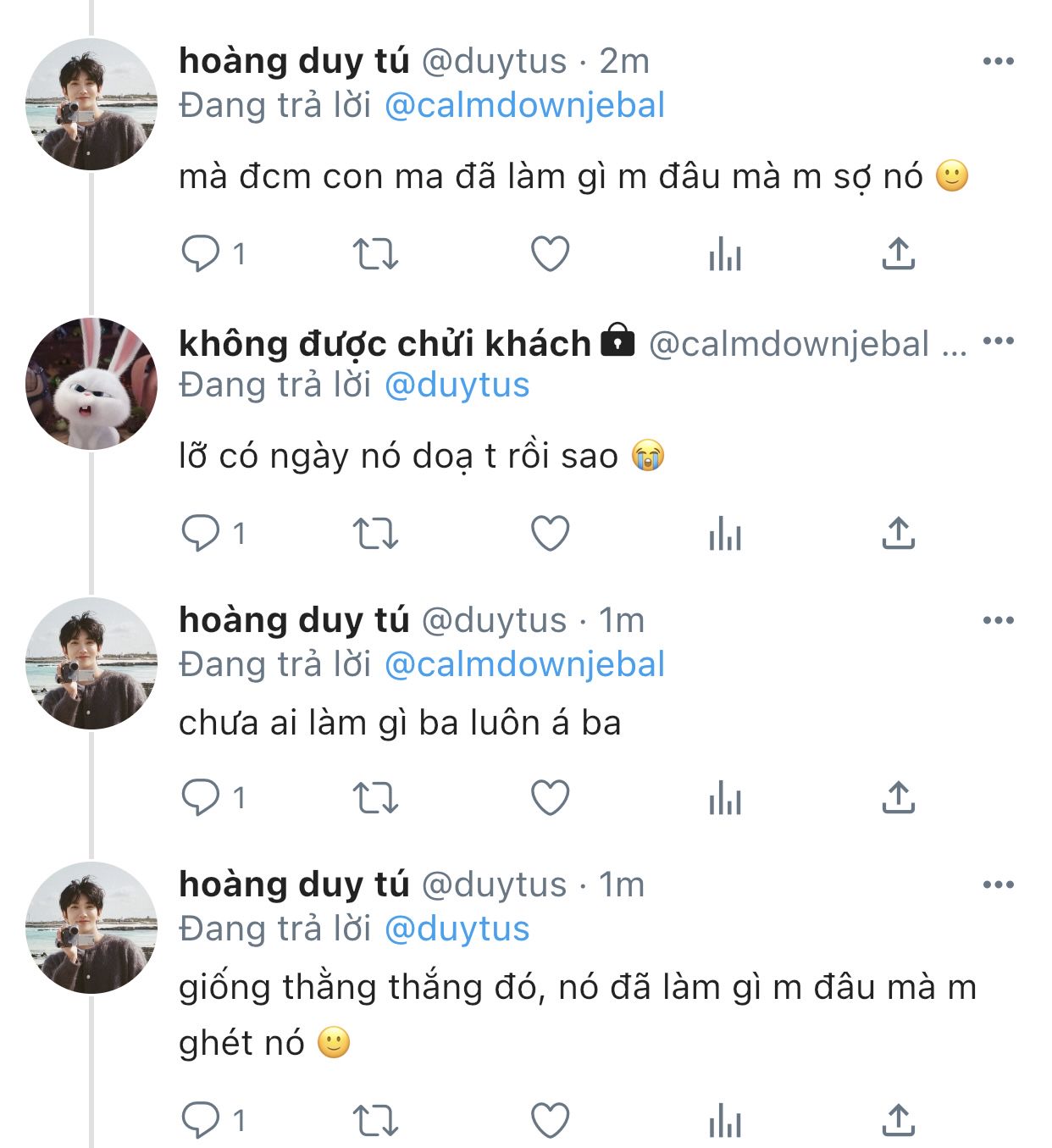Image resolution: width=1052 pixels, height=1148 pixels.
Task: Retweet the tweet "chưa ai làm gì ba luôn á ba"
Action: [375, 798]
